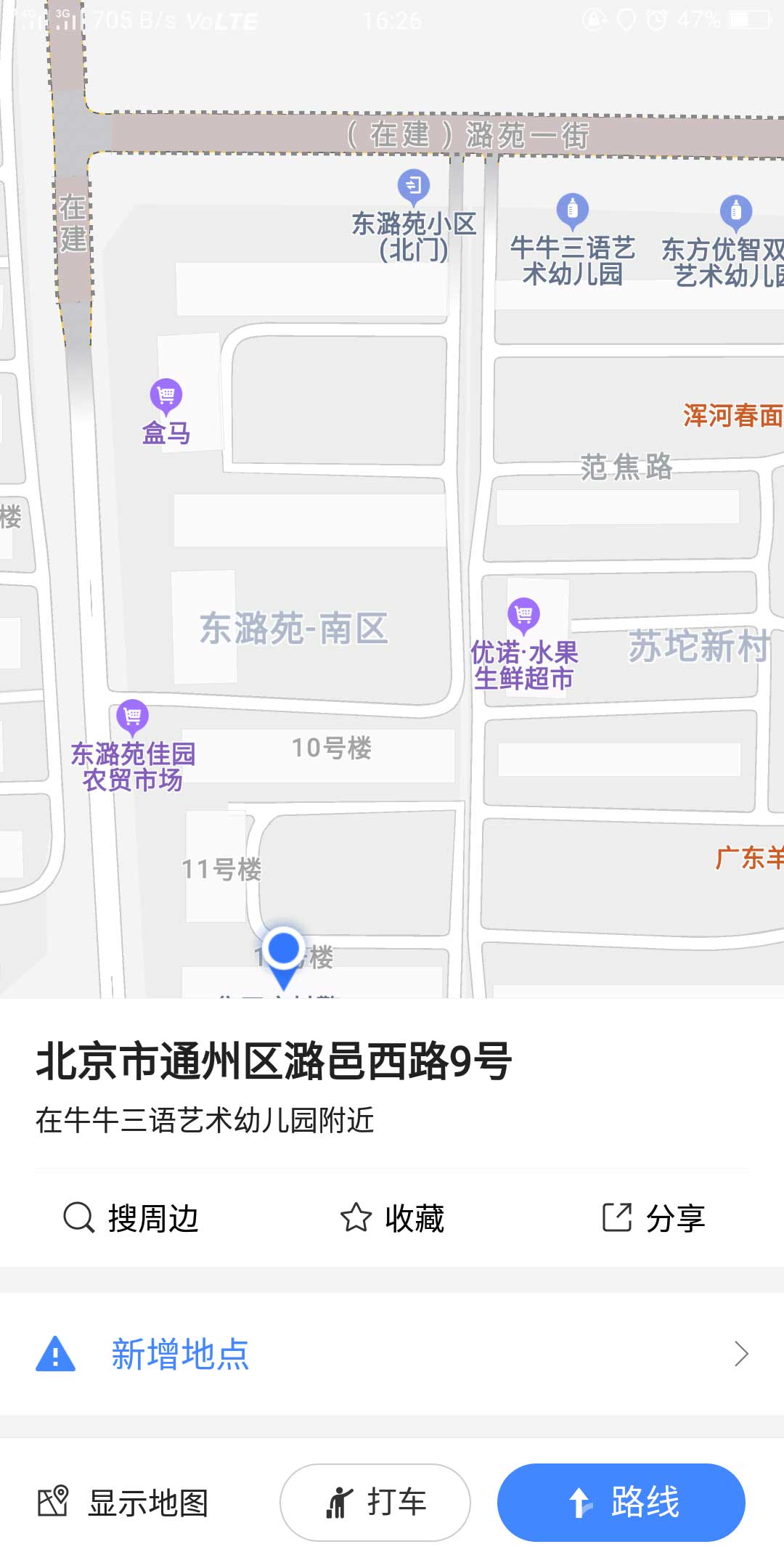Screen dimensions: 784x1568
Task: Select the 牛牛三语艺术幼儿园 marker
Action: pos(572,211)
